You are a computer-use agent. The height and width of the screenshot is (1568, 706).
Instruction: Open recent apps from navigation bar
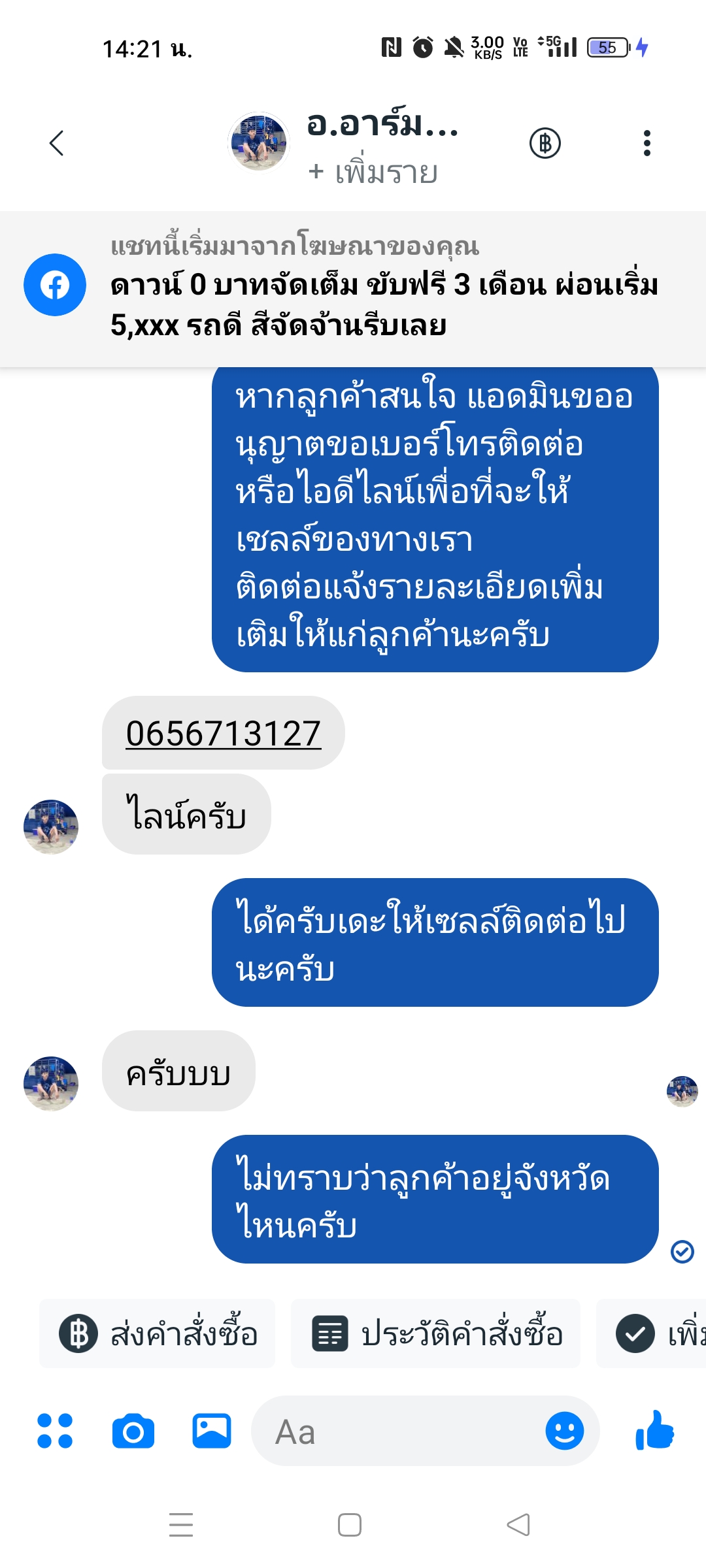coord(181,1525)
